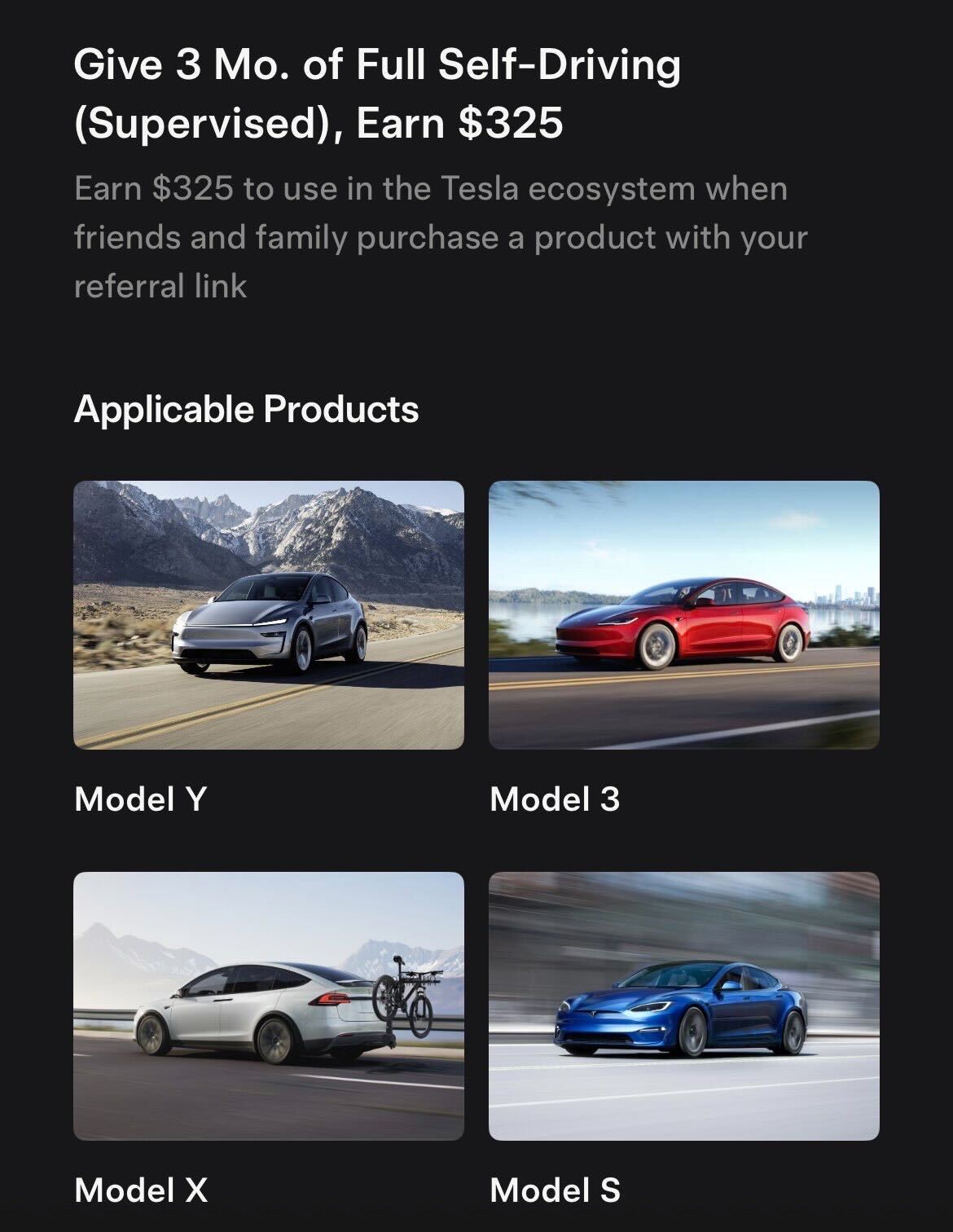The image size is (953, 1232).
Task: Choose the Model S product tile
Action: 683,1005
